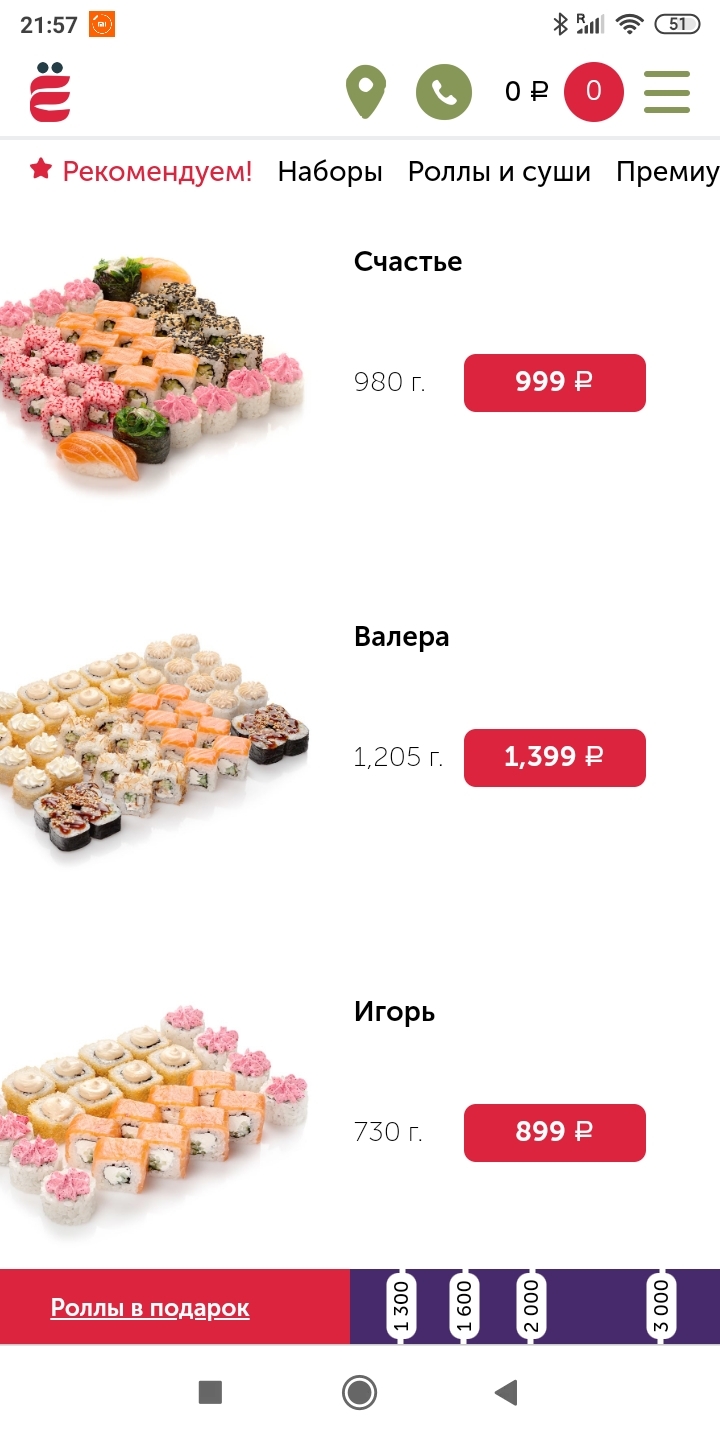Add the Игорь set for 899 ₽
Screen dimensions: 720x1440
coord(554,1132)
